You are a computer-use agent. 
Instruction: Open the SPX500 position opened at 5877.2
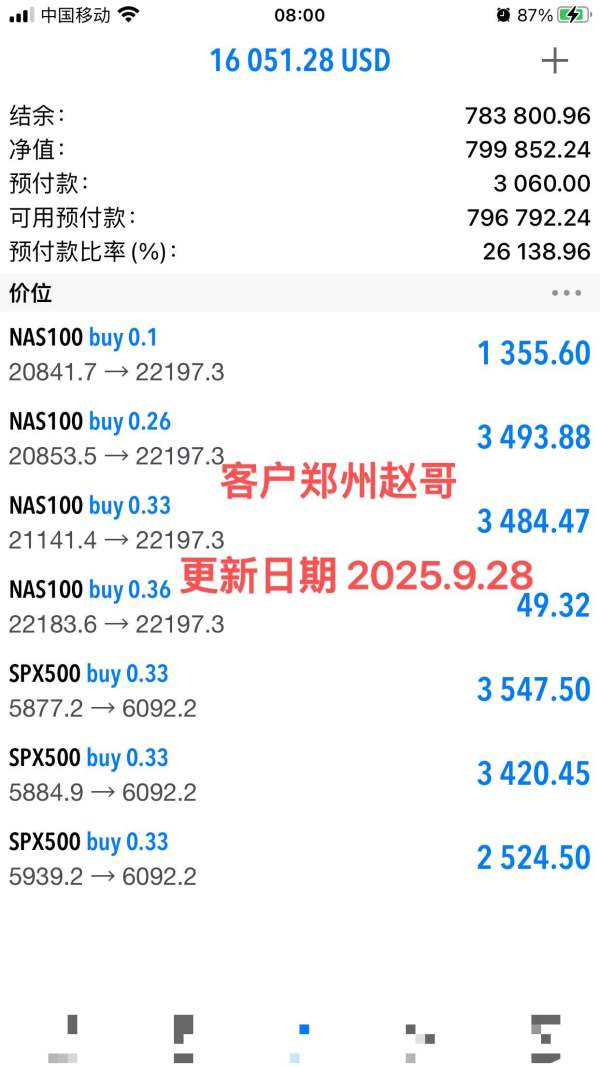click(x=300, y=690)
